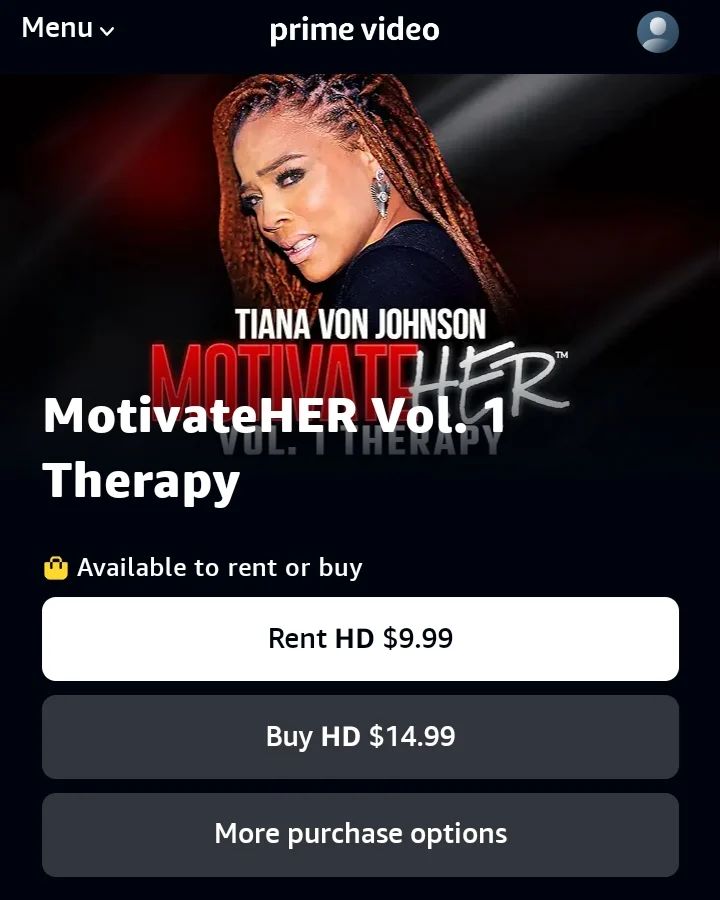Go to the Prime Video home logo
720x900 pixels.
pyautogui.click(x=354, y=30)
